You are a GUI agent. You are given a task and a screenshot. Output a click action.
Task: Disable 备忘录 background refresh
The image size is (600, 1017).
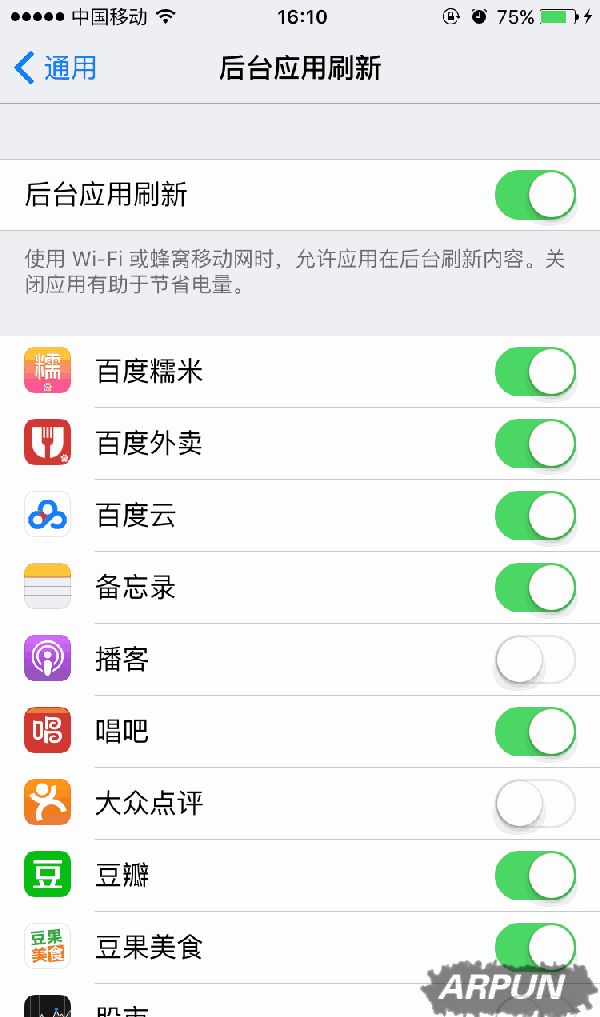(535, 588)
